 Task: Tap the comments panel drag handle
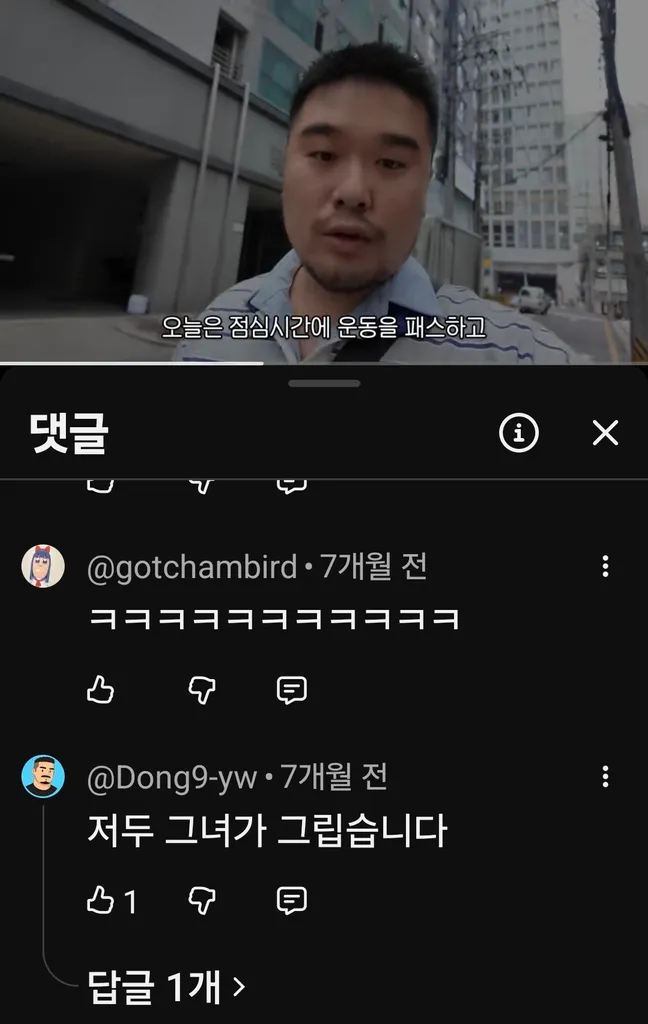(x=324, y=383)
